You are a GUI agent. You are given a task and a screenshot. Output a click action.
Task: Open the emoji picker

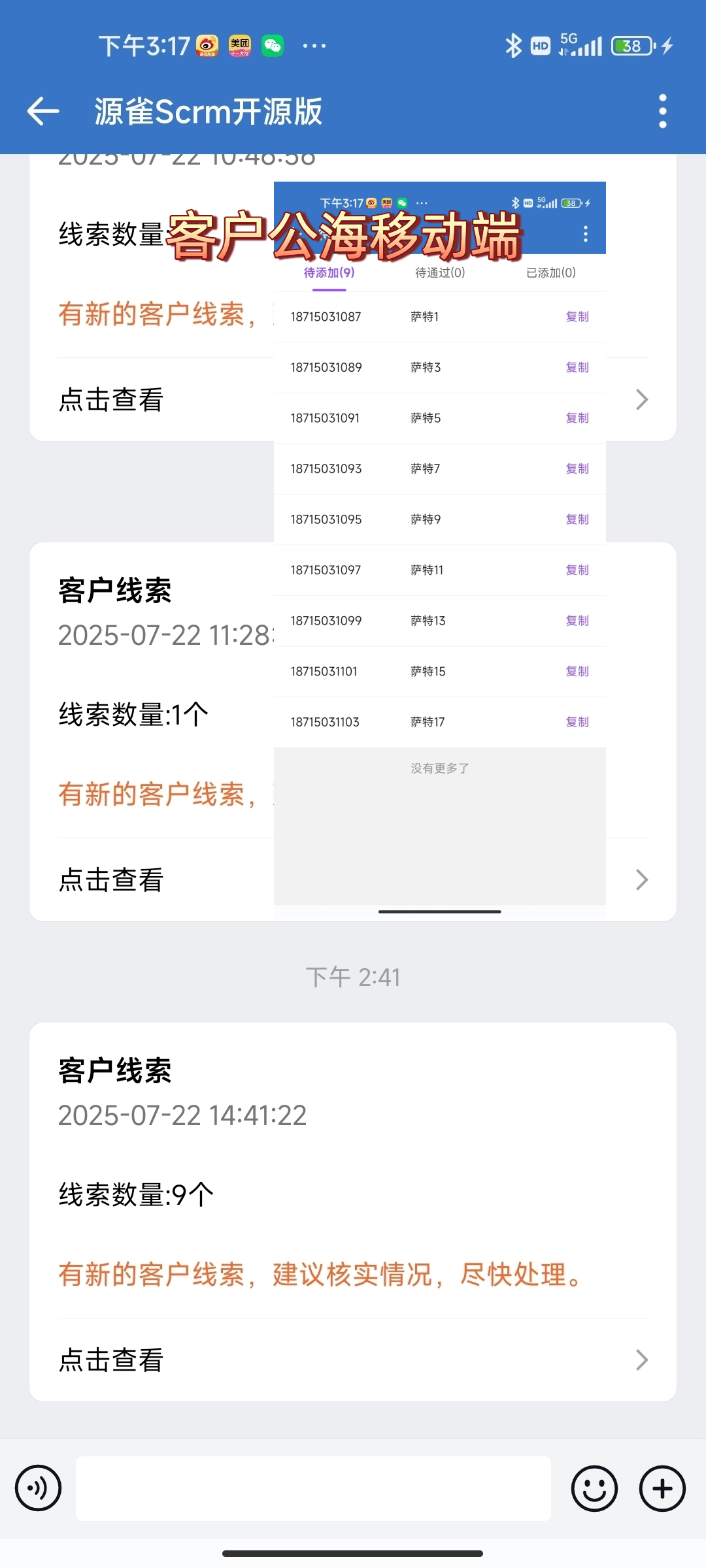(594, 1488)
